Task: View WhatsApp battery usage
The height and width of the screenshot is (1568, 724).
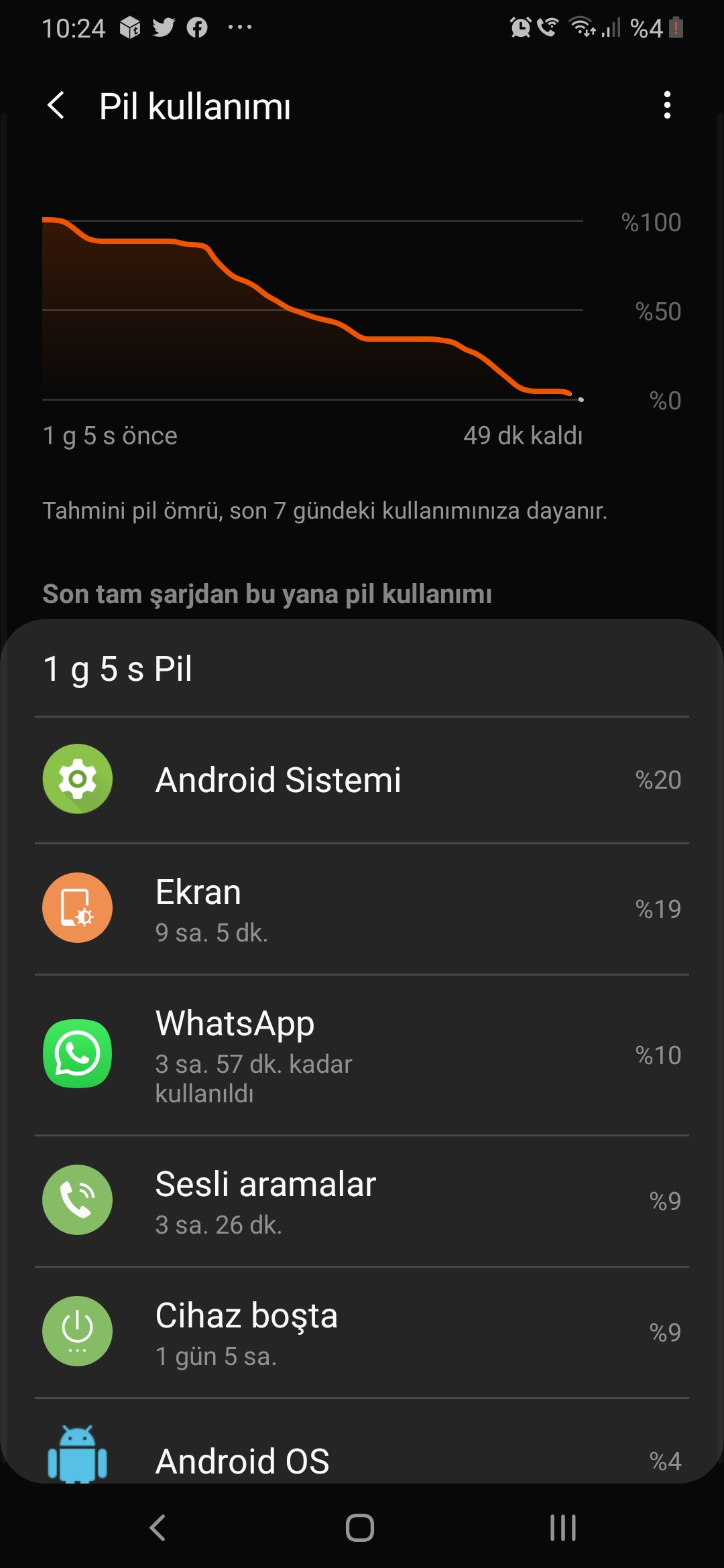Action: coord(362,1055)
